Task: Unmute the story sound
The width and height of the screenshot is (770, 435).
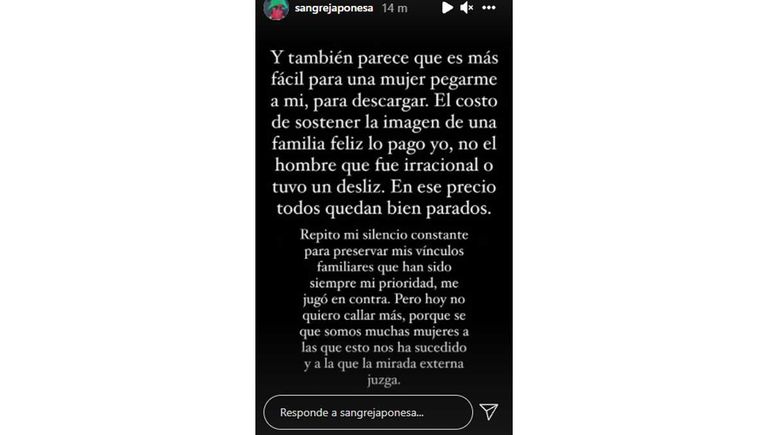Action: click(466, 8)
